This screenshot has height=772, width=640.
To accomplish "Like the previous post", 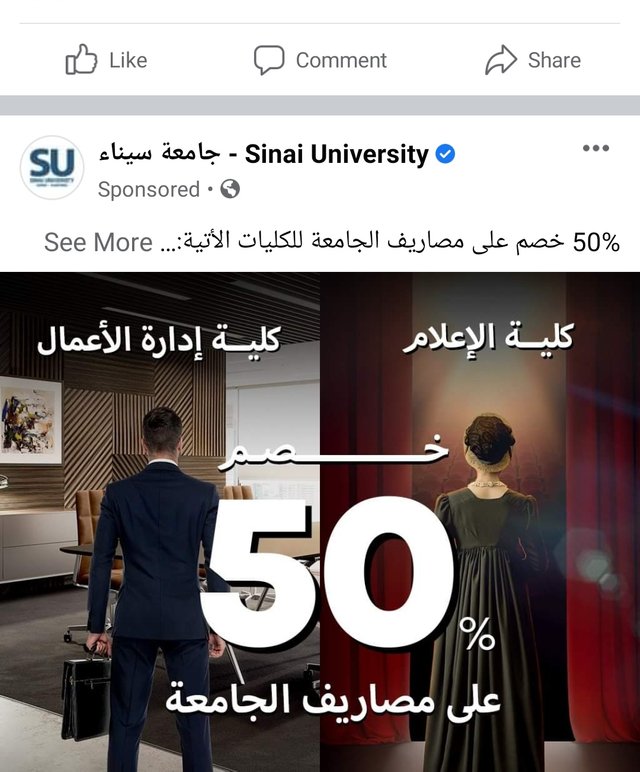I will pyautogui.click(x=106, y=60).
